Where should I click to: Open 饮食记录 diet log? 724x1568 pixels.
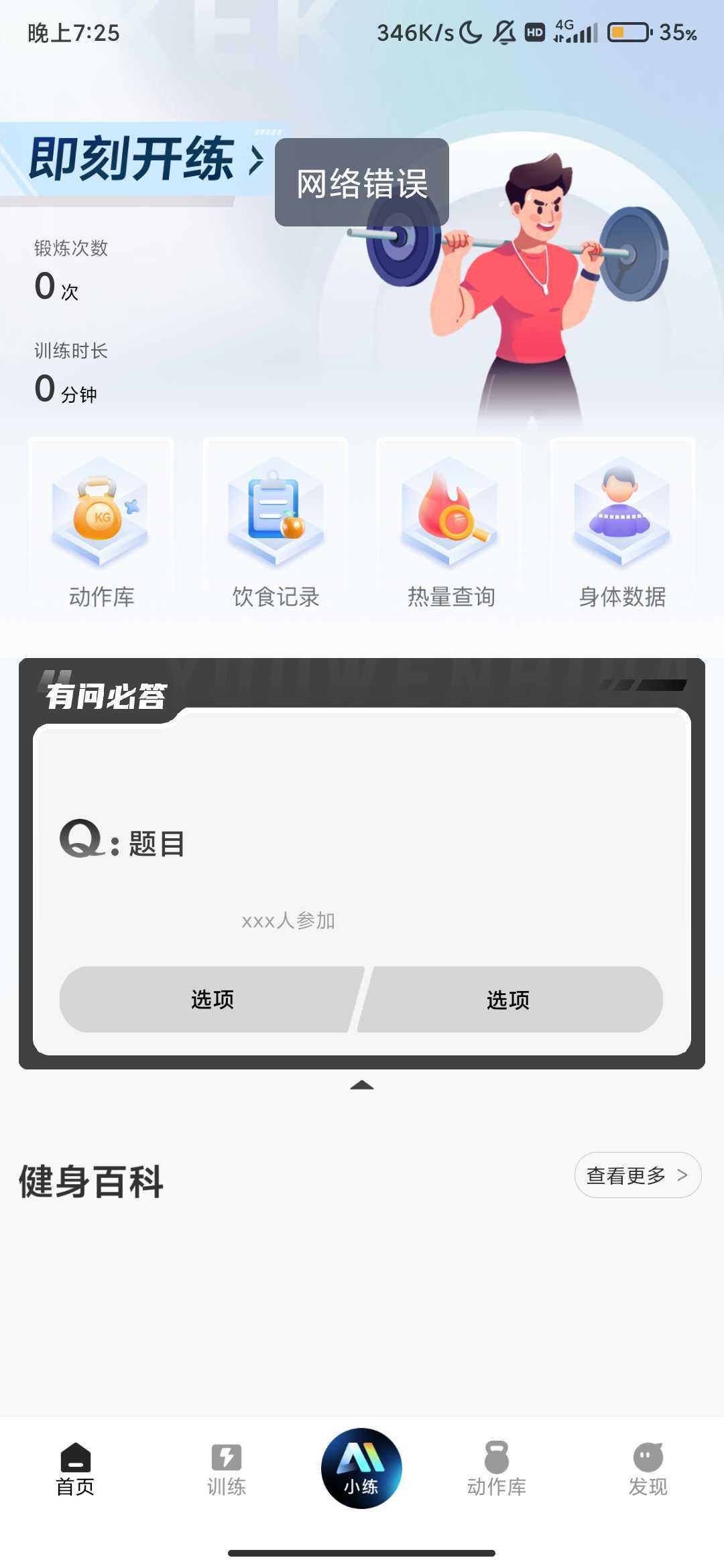coord(276,527)
